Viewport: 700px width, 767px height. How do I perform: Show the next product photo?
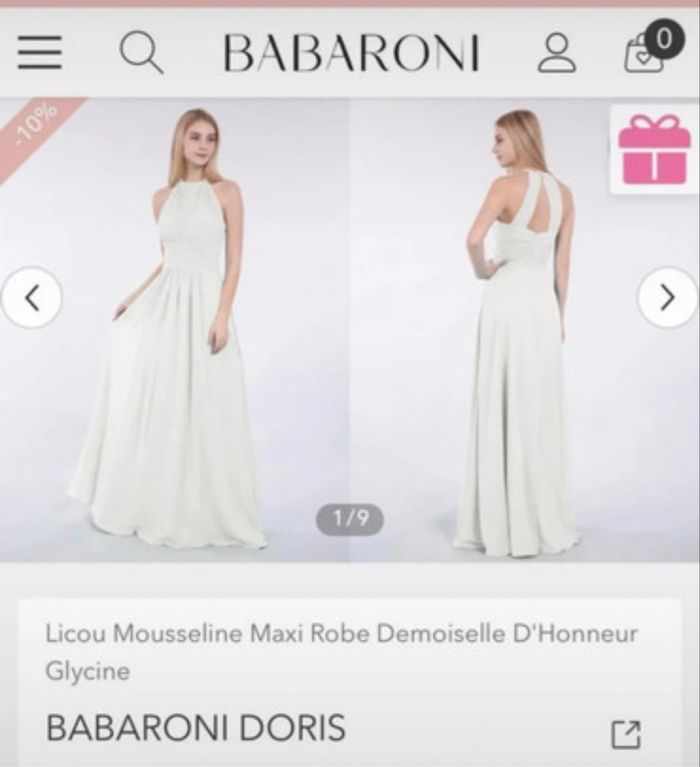pos(667,297)
